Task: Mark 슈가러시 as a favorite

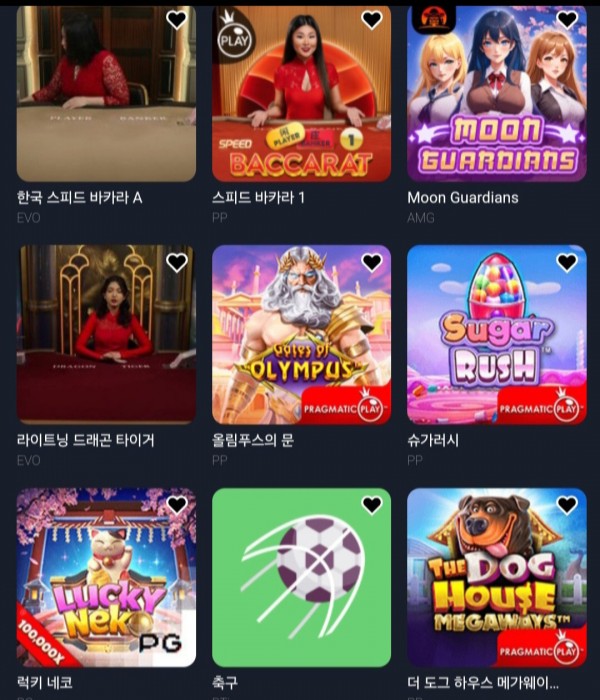Action: pyautogui.click(x=567, y=263)
